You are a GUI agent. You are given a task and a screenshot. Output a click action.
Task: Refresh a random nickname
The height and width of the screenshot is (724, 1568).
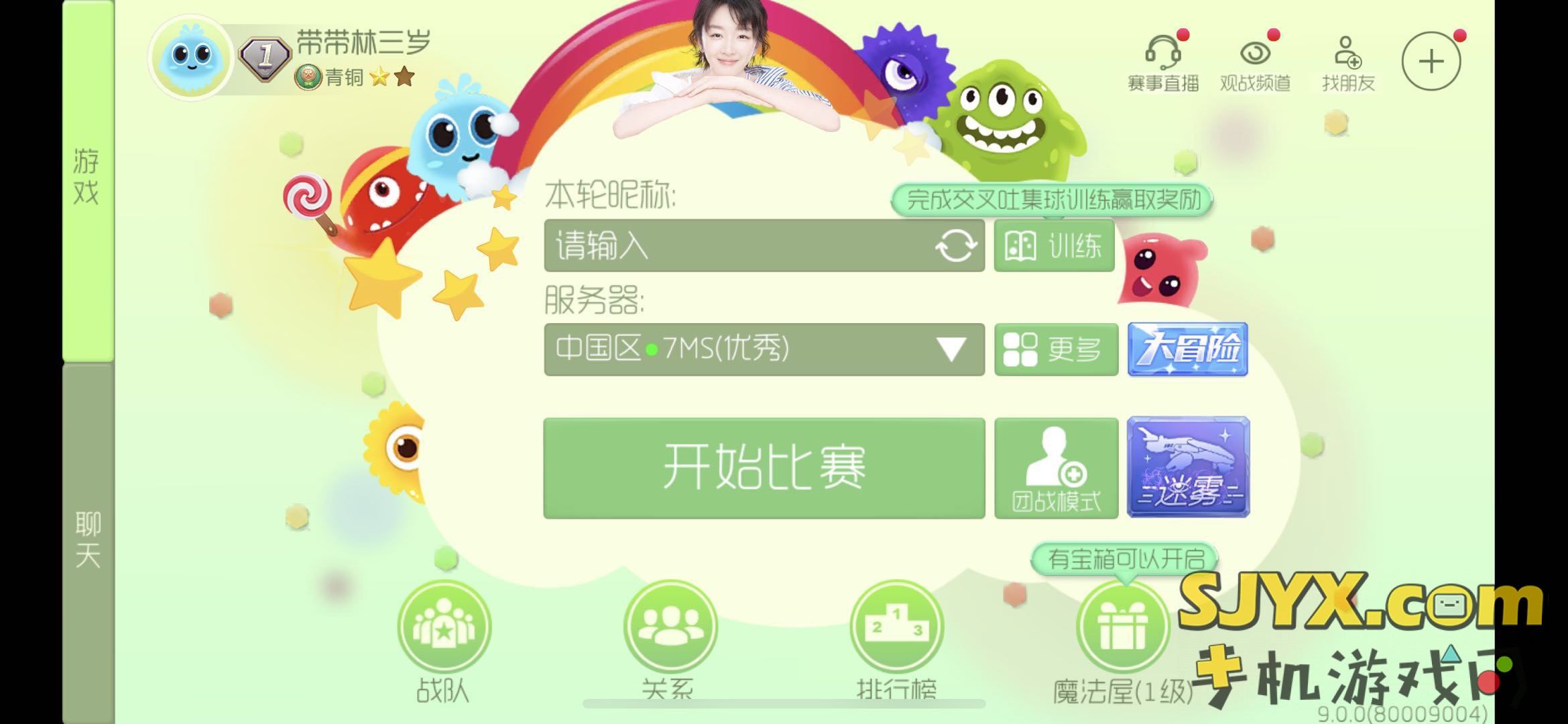(x=955, y=246)
